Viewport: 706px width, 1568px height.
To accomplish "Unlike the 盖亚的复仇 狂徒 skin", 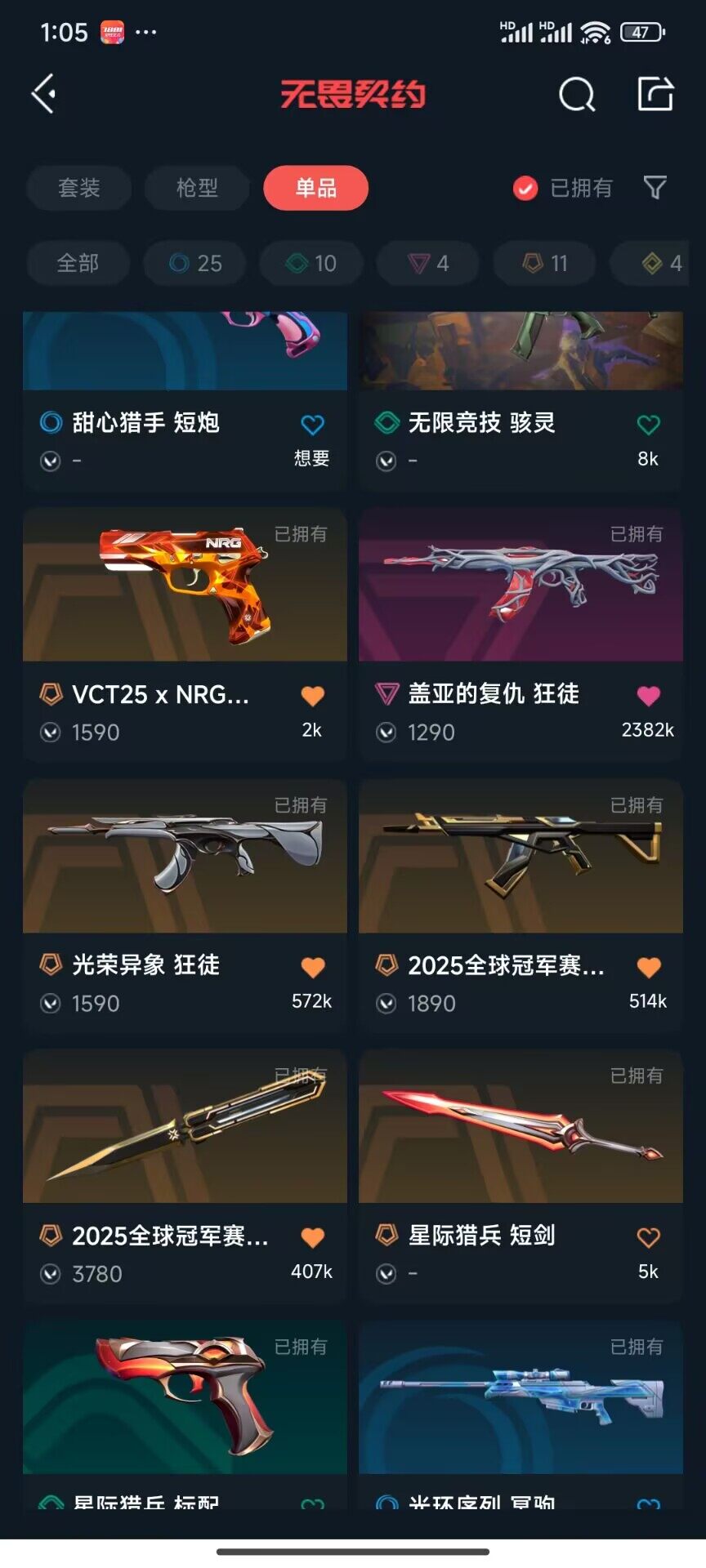I will click(x=648, y=696).
